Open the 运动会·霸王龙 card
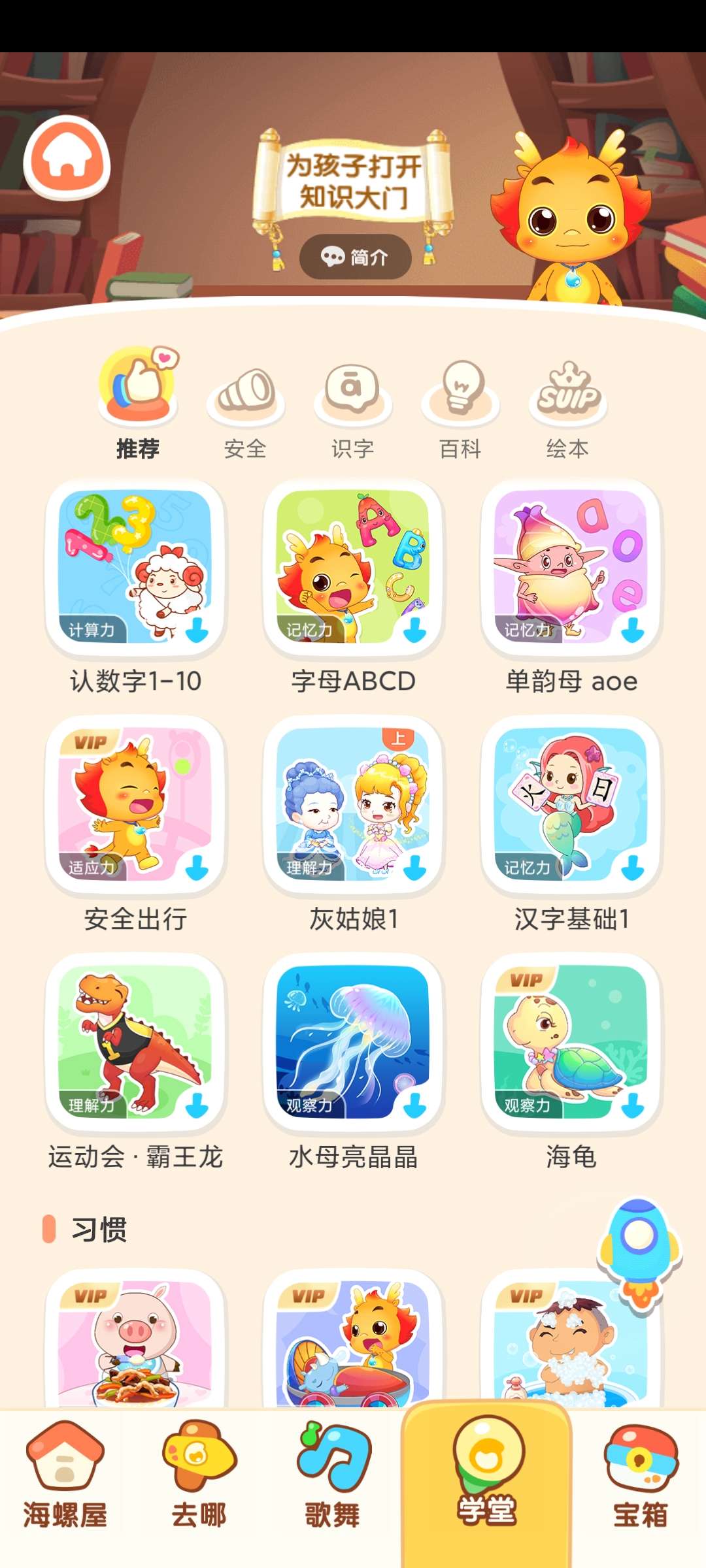This screenshot has width=706, height=1568. (135, 1043)
